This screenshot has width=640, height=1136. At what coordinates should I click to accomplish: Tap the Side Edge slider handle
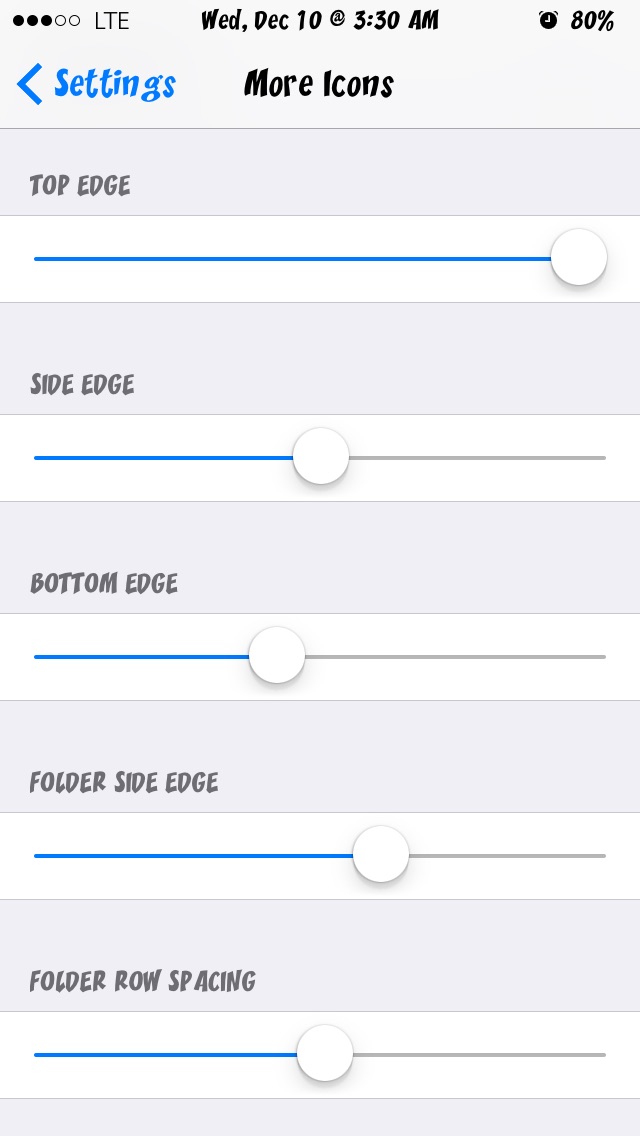click(321, 456)
